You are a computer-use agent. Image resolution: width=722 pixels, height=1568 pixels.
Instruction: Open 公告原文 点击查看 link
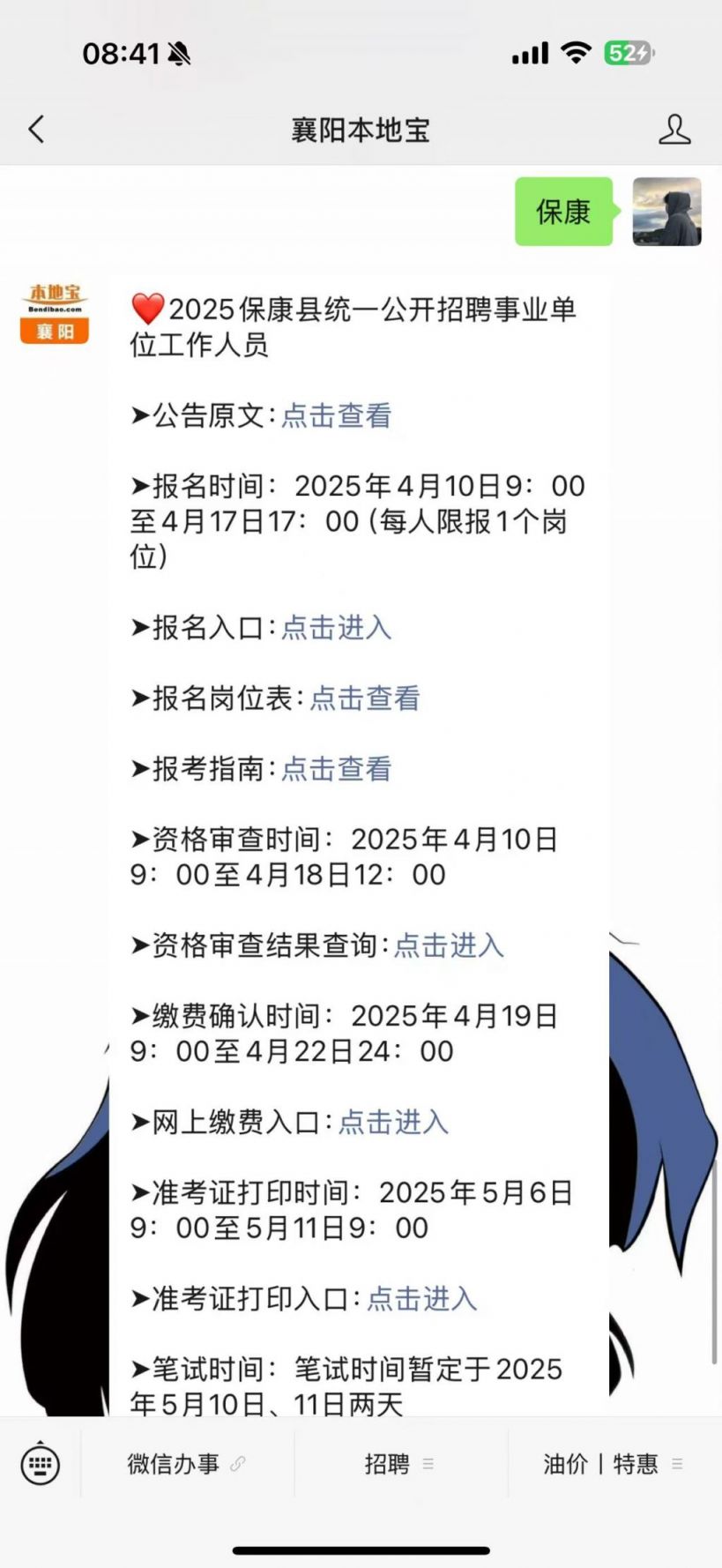[336, 415]
